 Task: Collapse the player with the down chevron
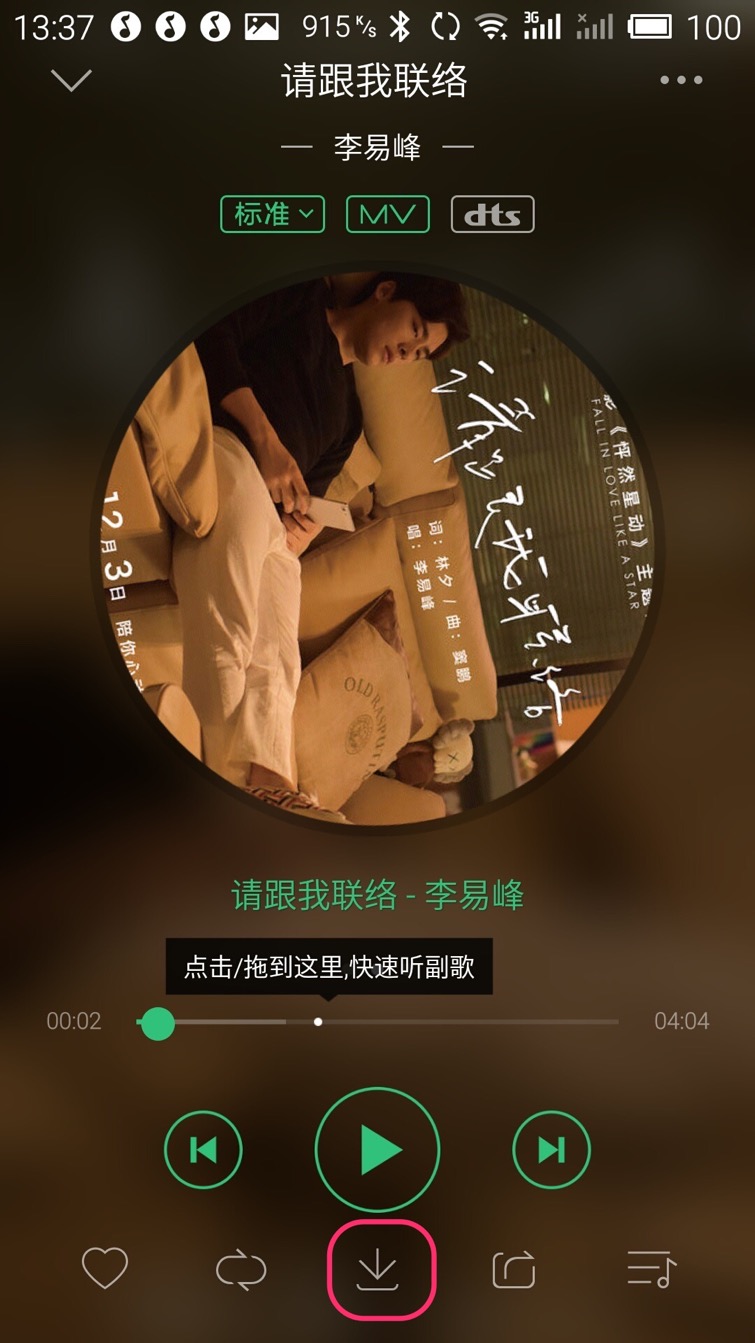coord(72,80)
